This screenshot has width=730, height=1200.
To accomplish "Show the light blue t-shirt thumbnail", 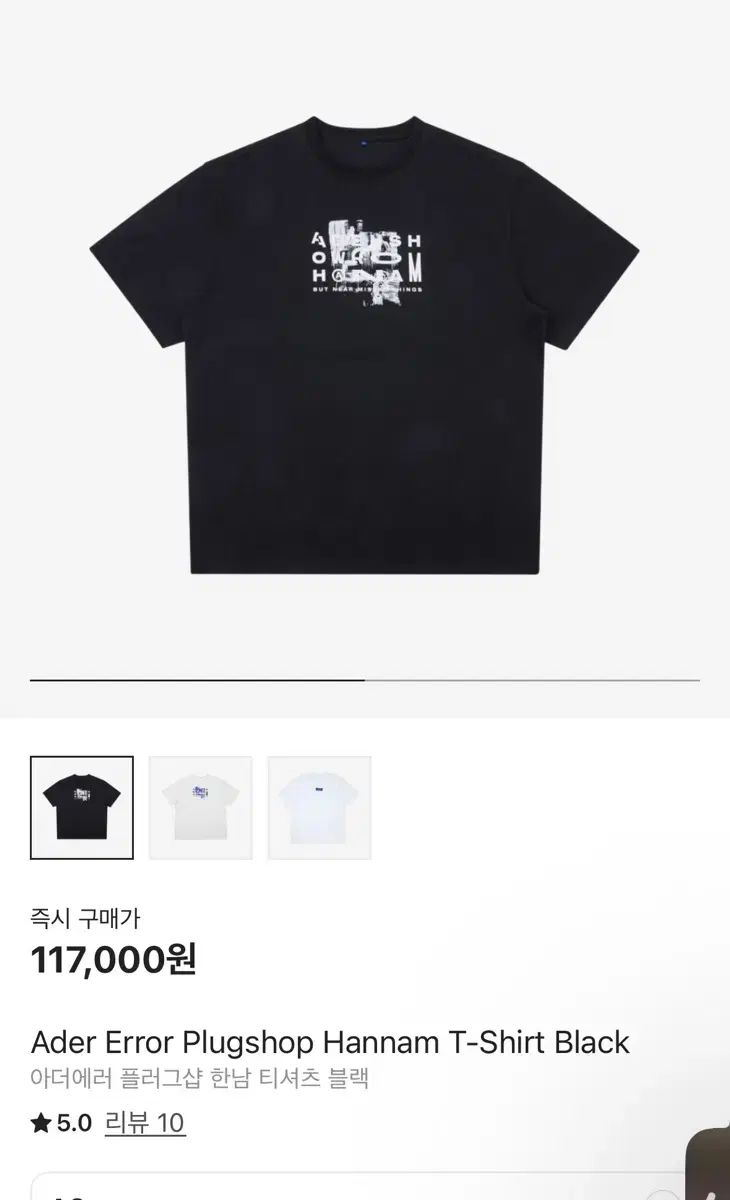I will (320, 807).
